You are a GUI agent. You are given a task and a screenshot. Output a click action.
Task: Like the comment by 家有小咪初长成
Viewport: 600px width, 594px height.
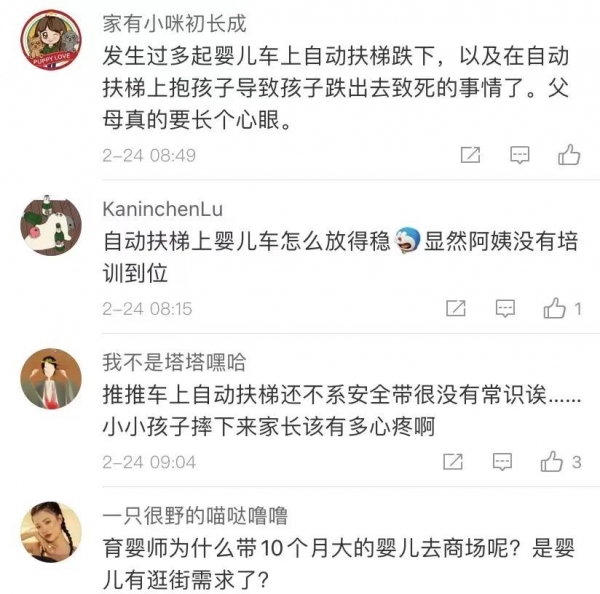pos(569,155)
